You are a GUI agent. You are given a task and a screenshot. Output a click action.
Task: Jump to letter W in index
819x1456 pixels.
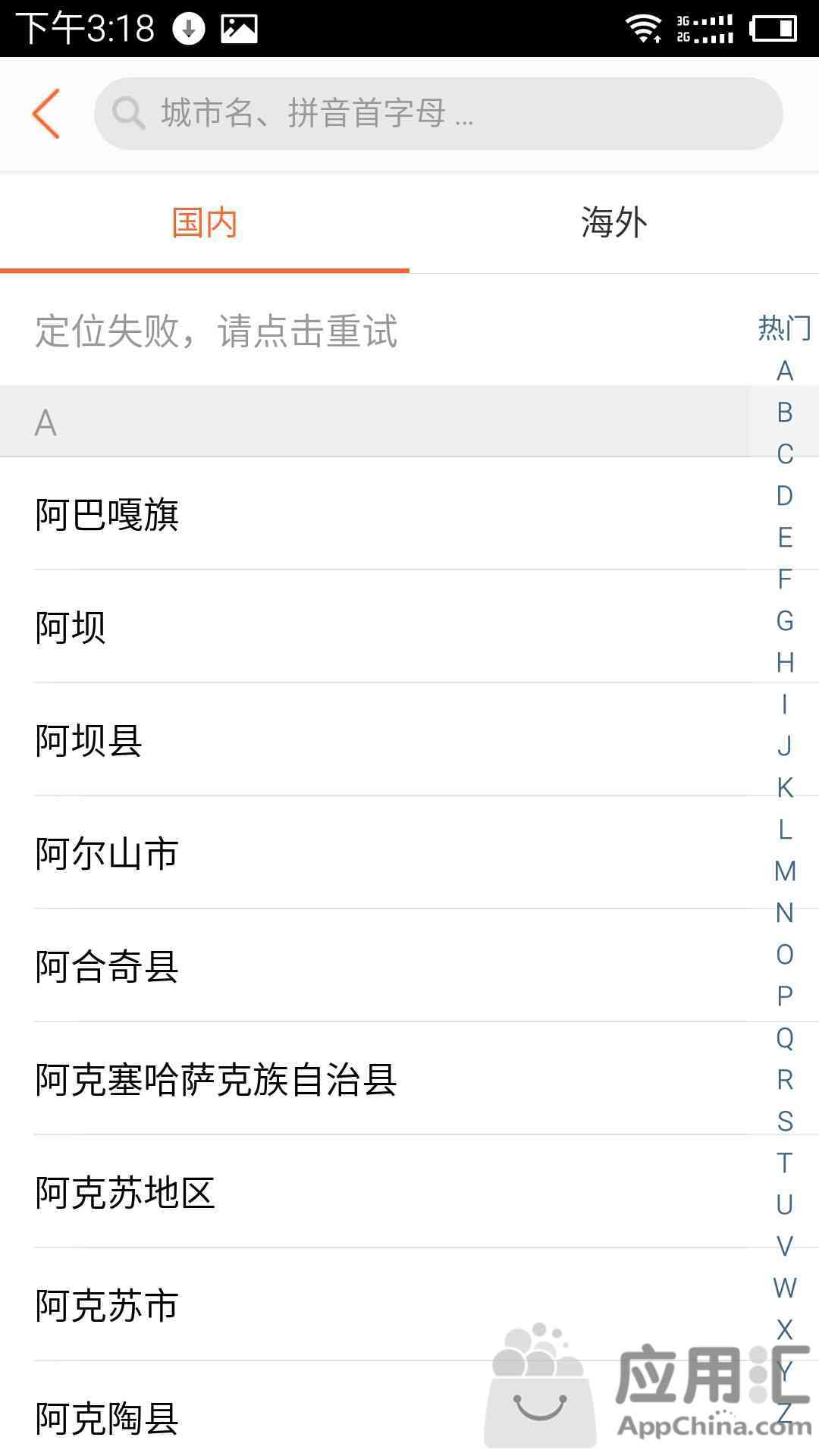click(785, 1288)
